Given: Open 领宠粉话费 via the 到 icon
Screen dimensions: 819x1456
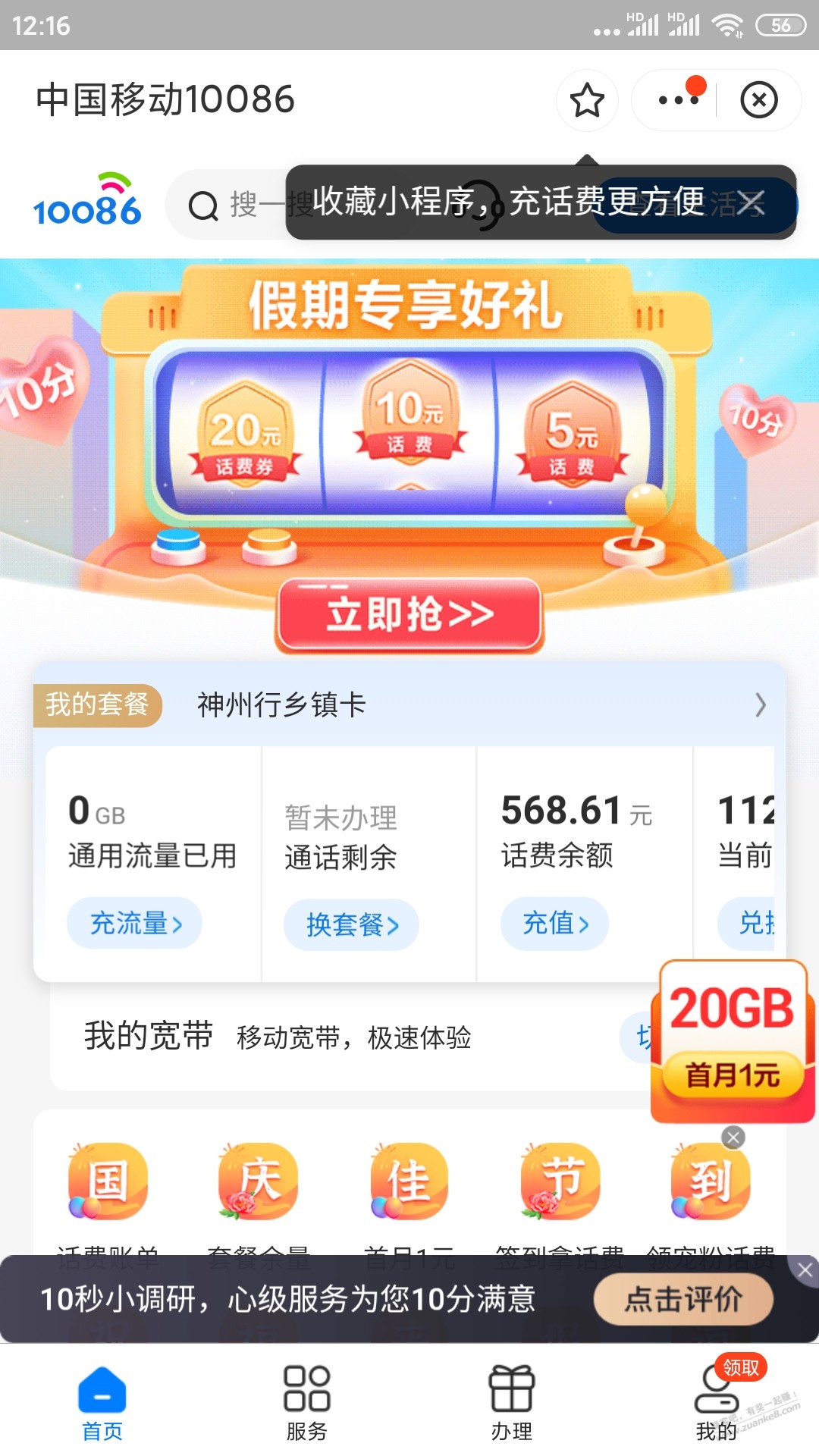Looking at the screenshot, I should pos(708,1183).
